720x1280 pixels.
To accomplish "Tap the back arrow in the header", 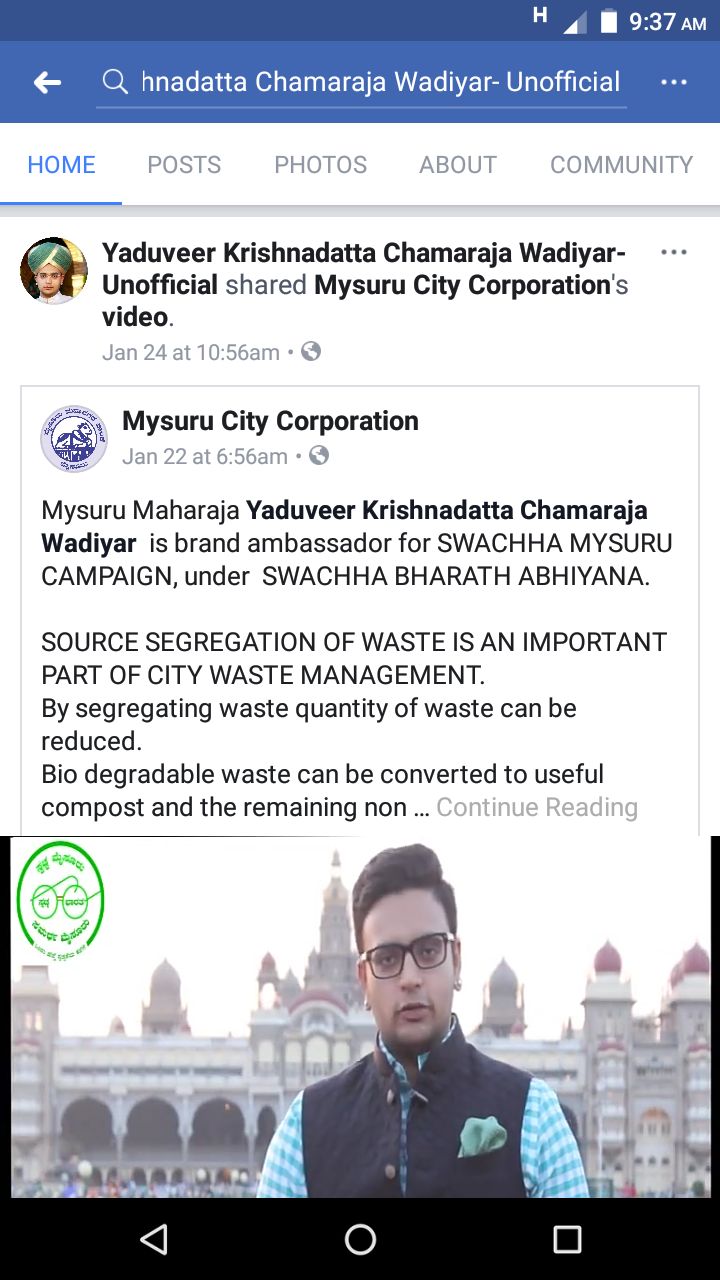I will click(x=47, y=82).
